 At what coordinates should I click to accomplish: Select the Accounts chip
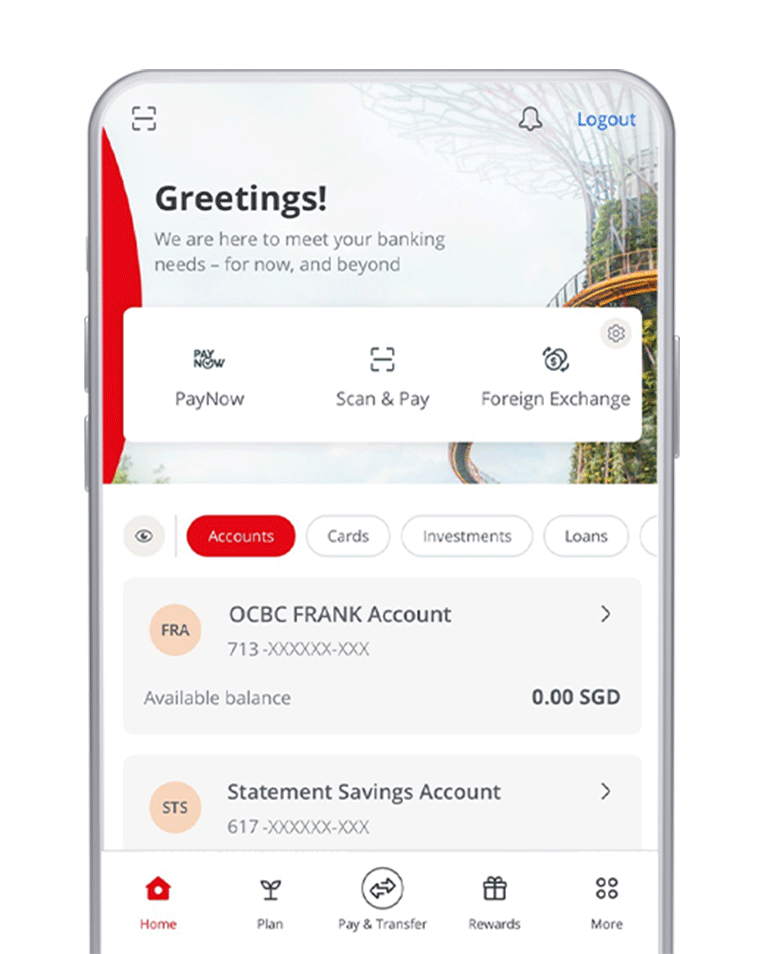241,537
